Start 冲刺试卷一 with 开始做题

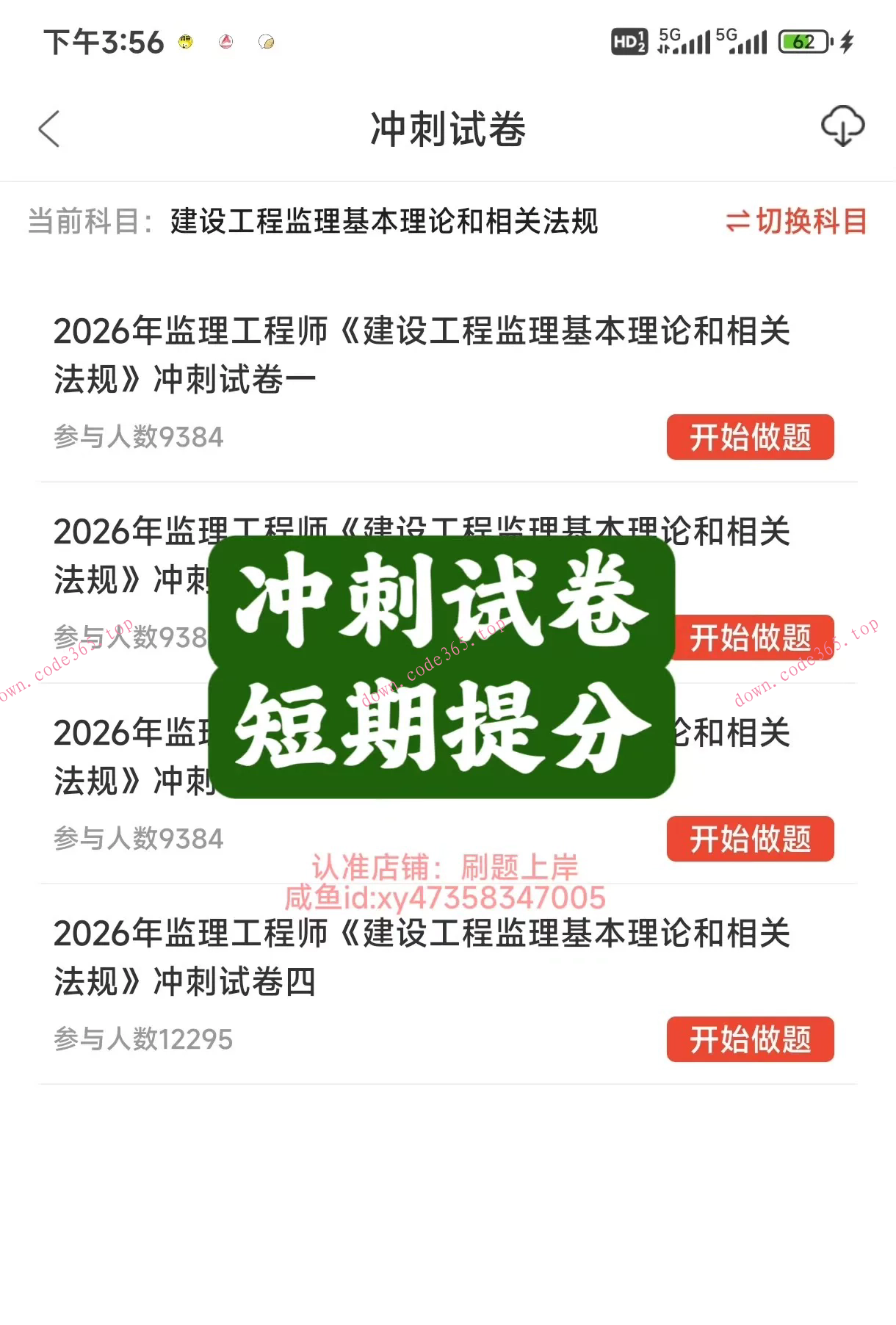[x=751, y=437]
